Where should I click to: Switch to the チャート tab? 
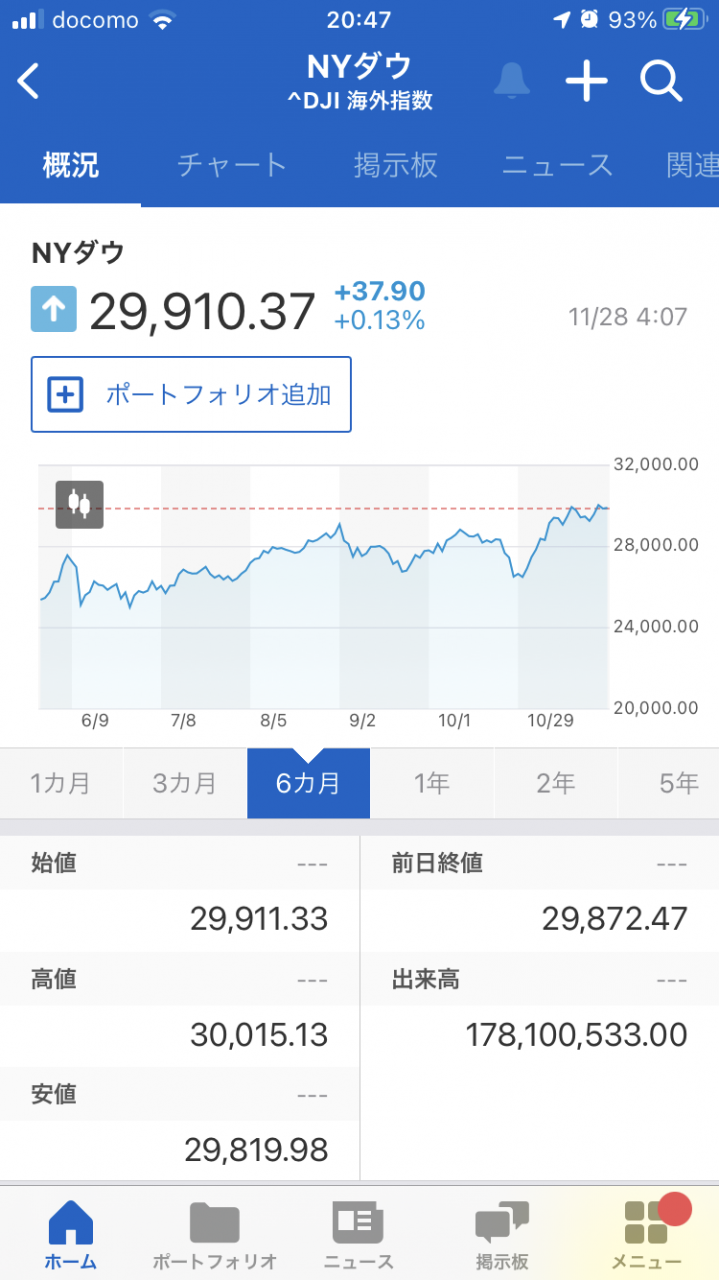[232, 165]
